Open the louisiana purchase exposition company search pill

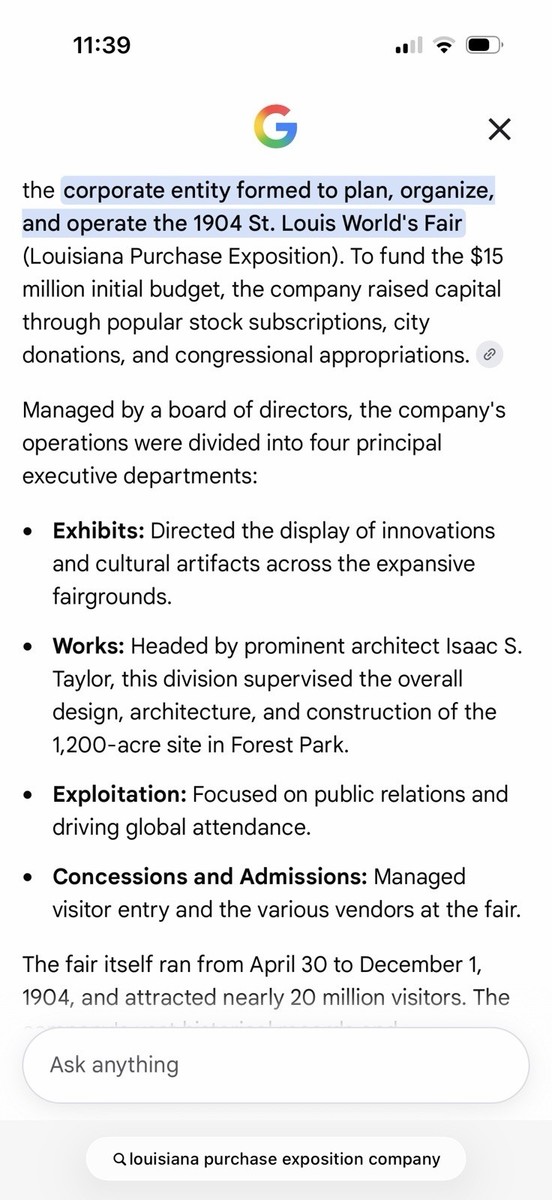pyautogui.click(x=276, y=1160)
